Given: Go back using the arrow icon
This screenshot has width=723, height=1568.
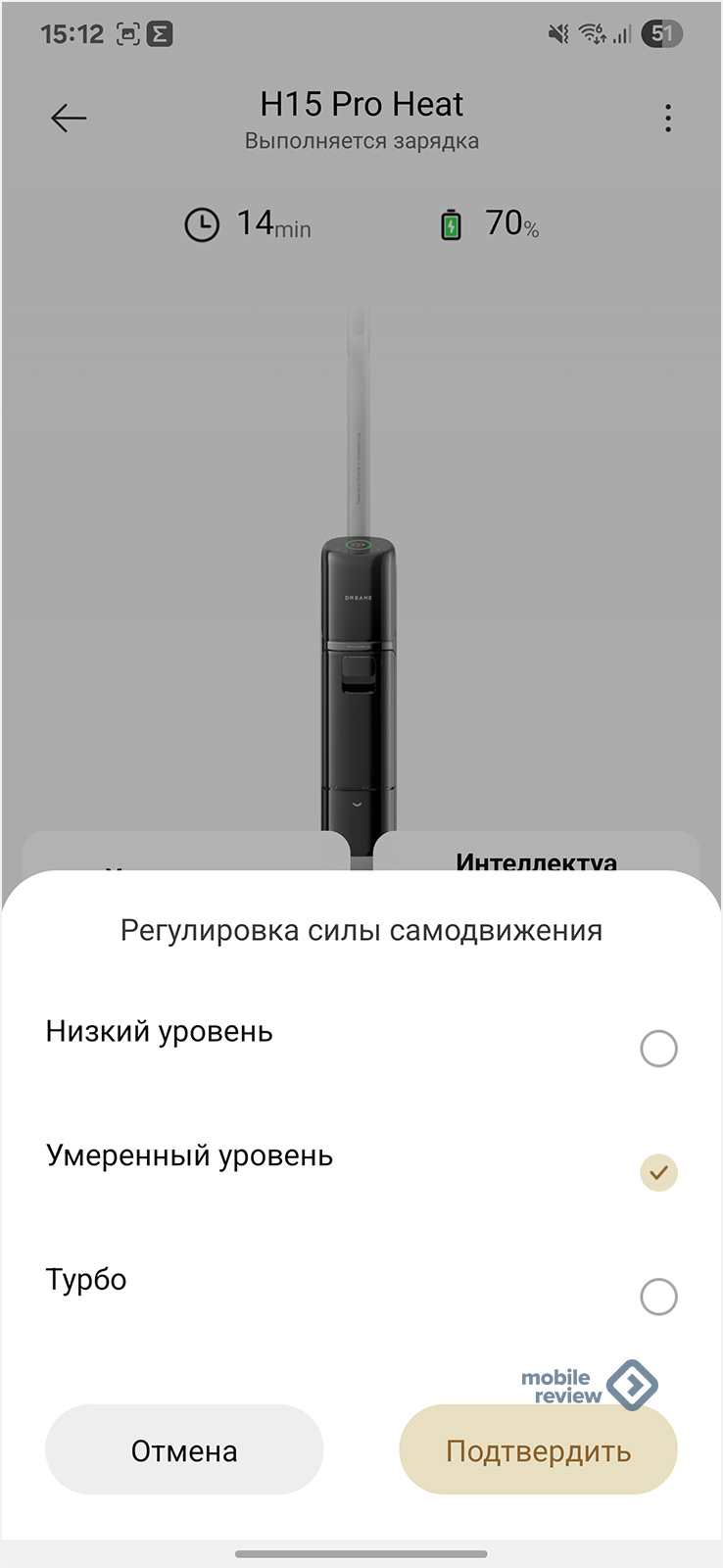Looking at the screenshot, I should (69, 119).
